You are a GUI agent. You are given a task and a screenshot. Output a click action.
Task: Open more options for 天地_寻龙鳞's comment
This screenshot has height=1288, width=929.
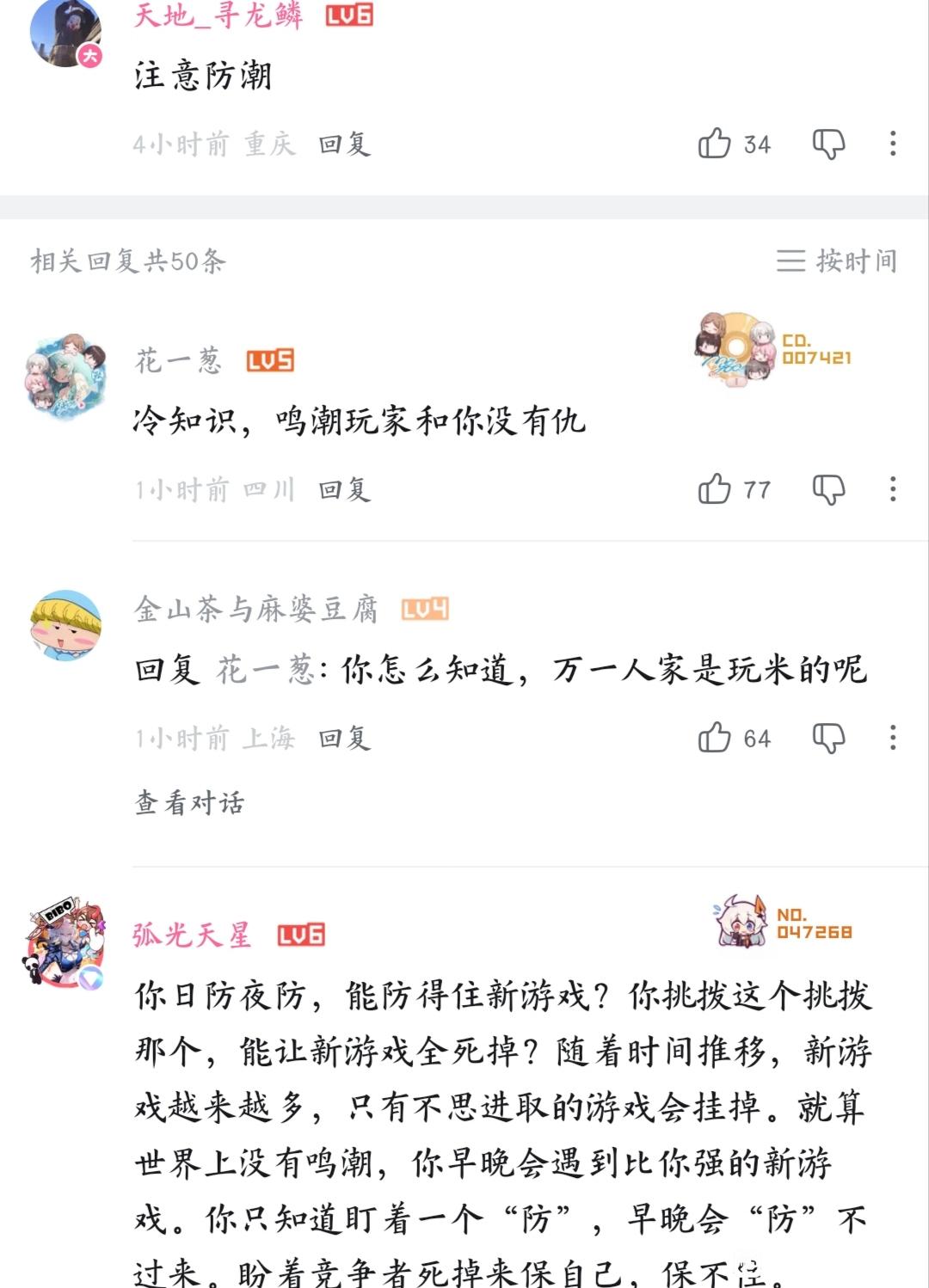(x=893, y=144)
